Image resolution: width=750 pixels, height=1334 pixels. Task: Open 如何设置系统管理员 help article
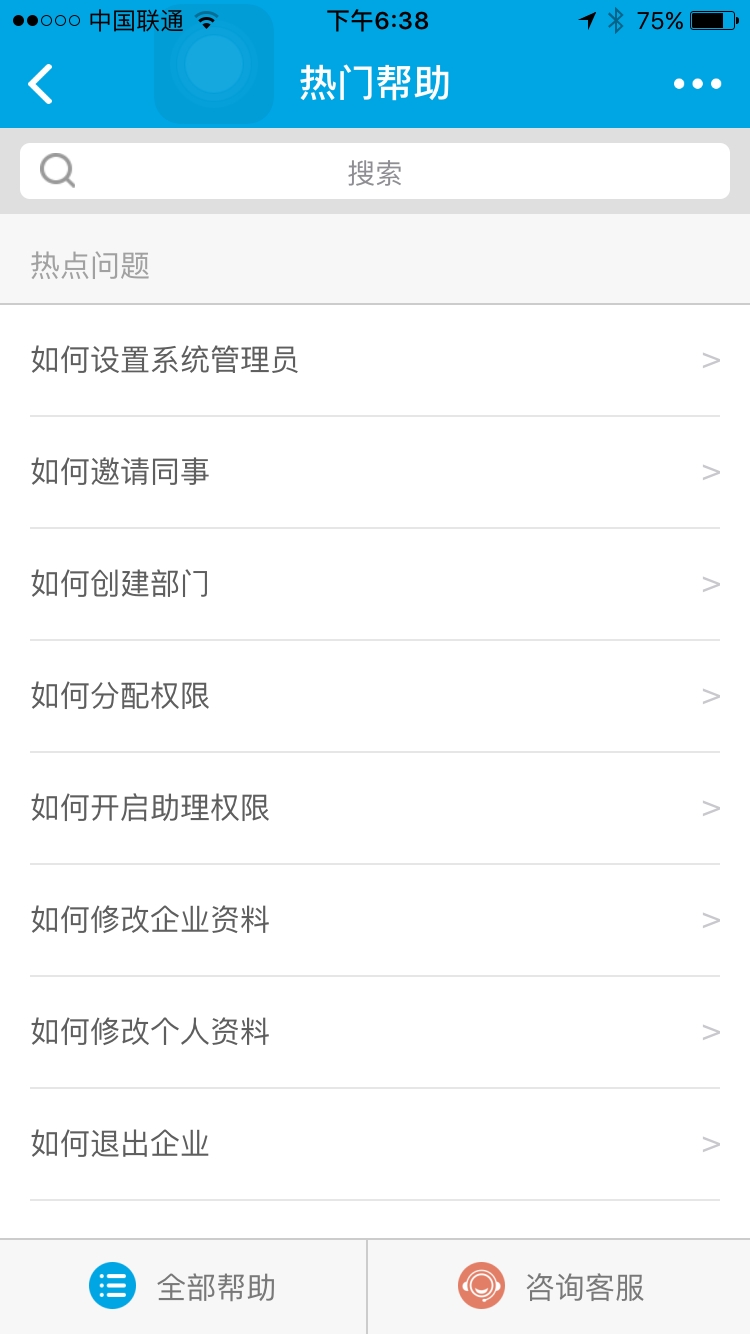375,360
